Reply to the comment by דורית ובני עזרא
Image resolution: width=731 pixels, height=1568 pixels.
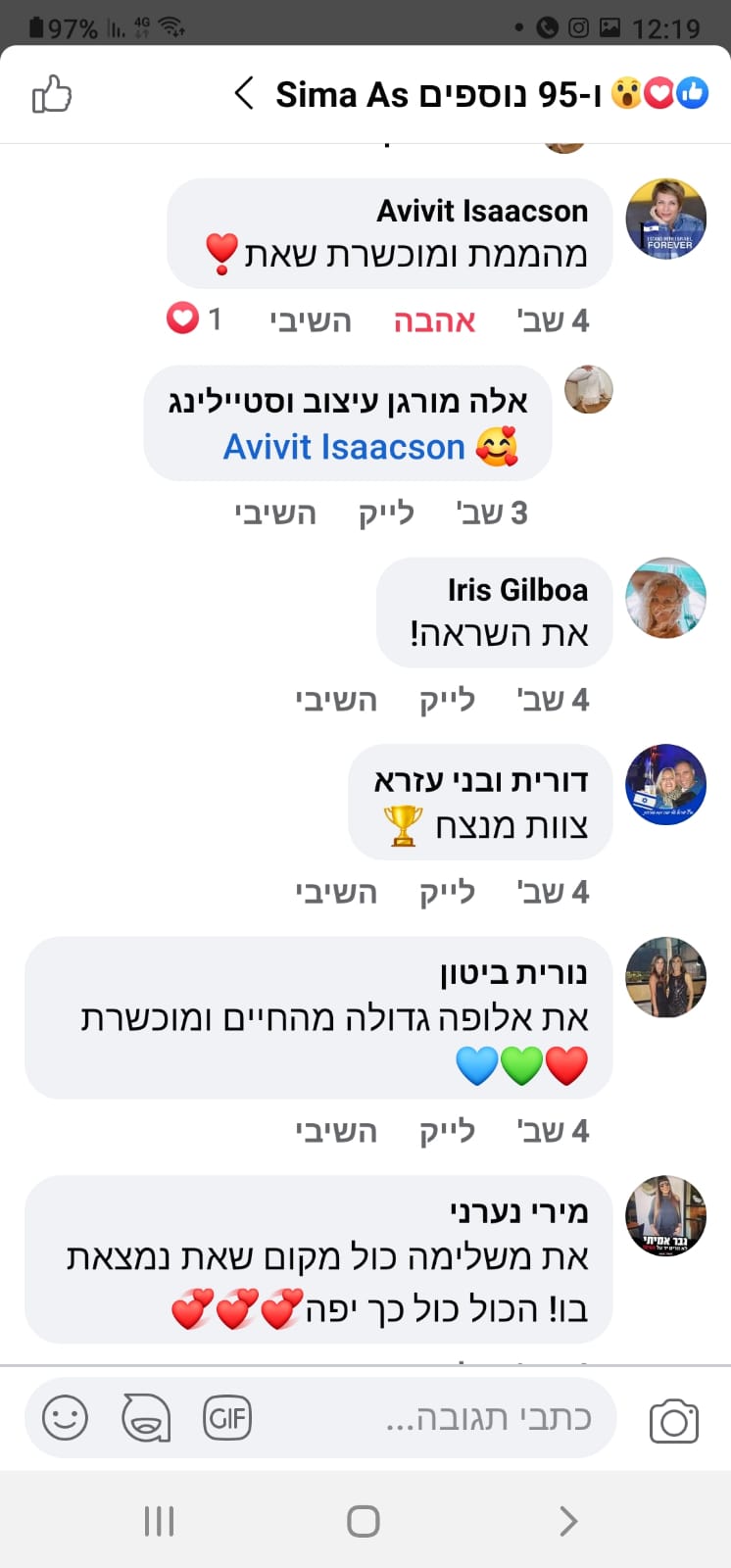(x=336, y=892)
